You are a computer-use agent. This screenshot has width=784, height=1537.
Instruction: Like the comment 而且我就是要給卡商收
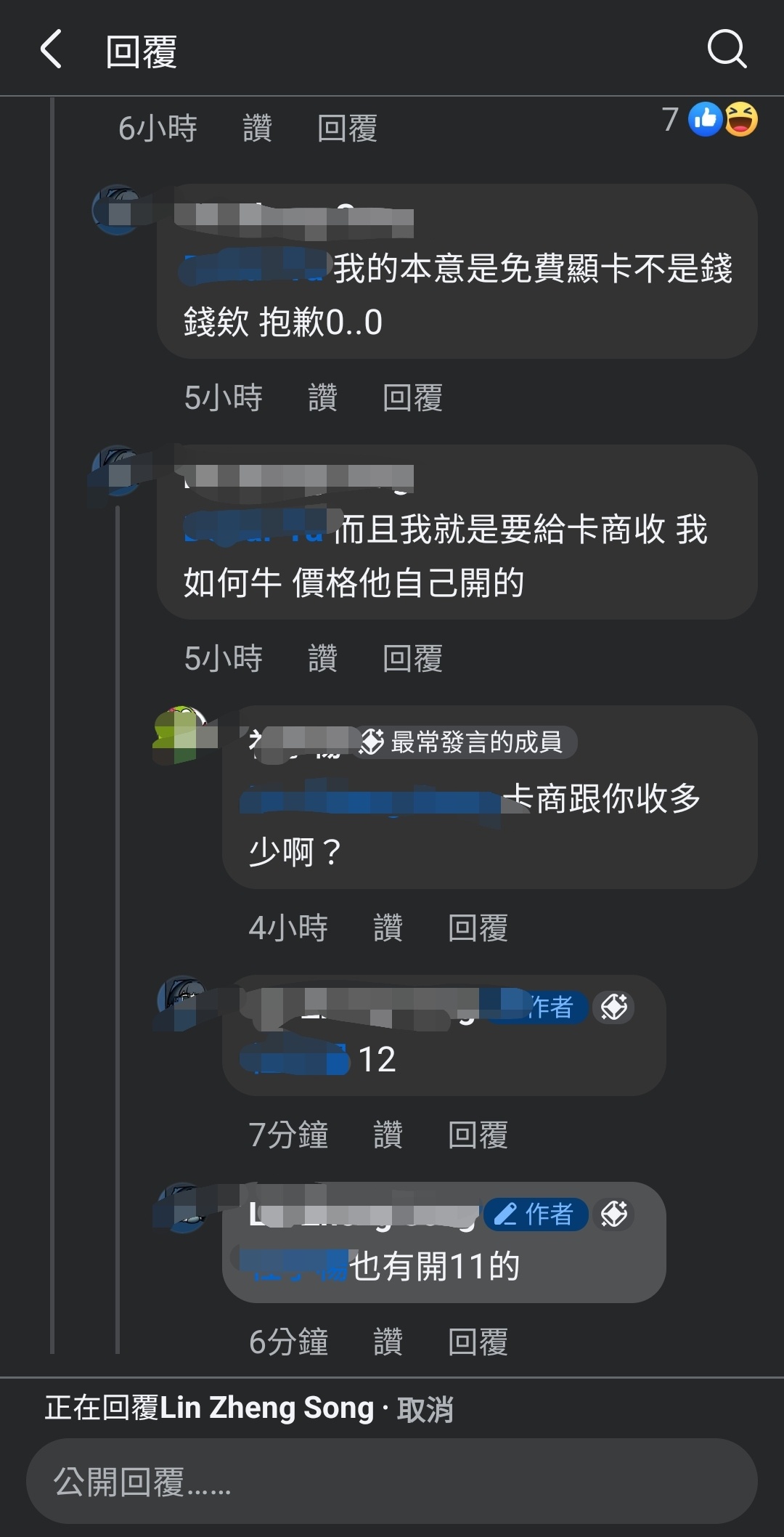322,659
